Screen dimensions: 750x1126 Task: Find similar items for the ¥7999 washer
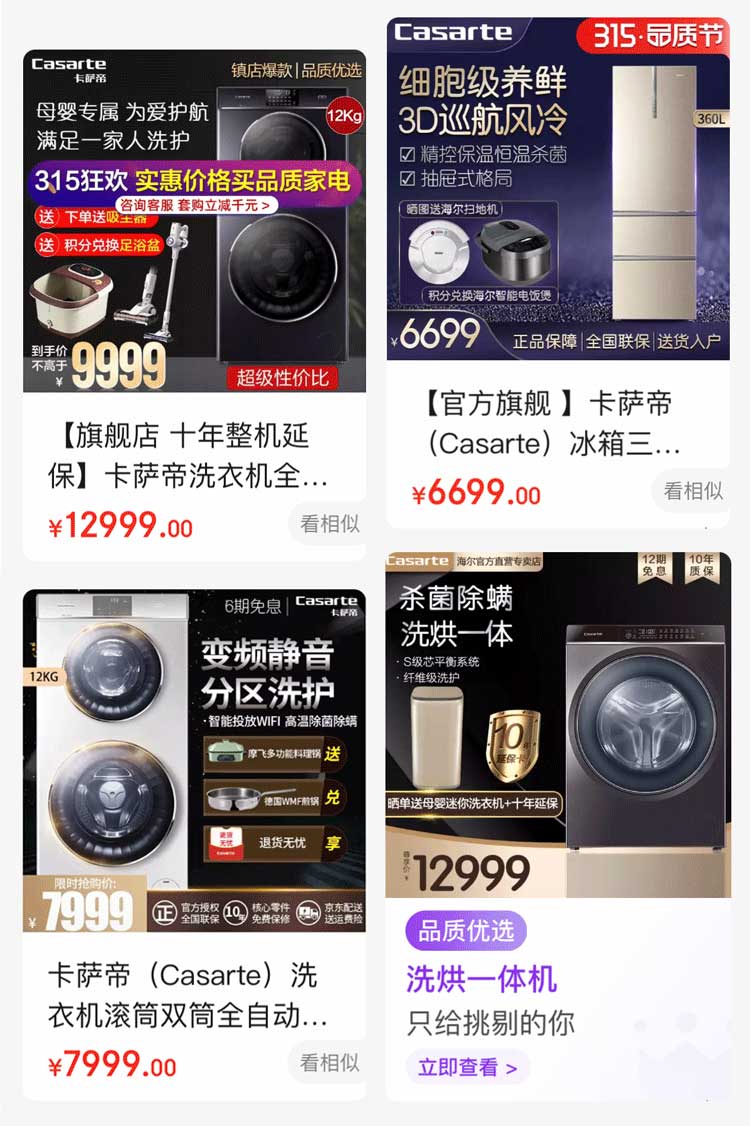coord(330,1062)
